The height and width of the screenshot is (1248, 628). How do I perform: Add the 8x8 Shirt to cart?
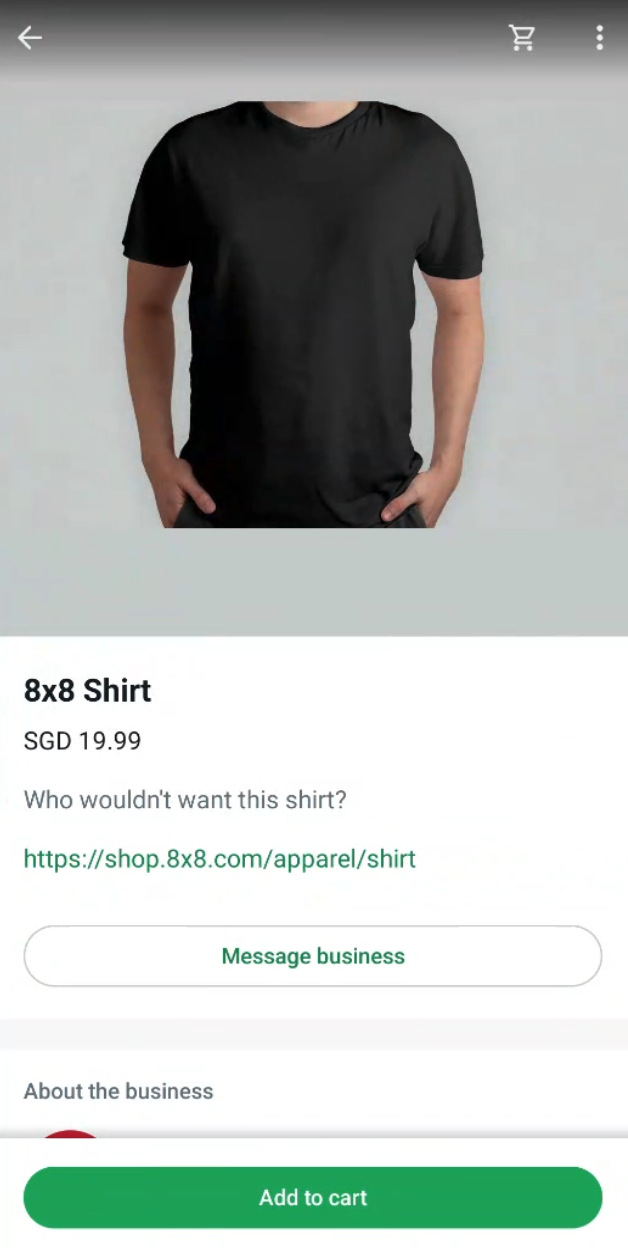tap(313, 1197)
